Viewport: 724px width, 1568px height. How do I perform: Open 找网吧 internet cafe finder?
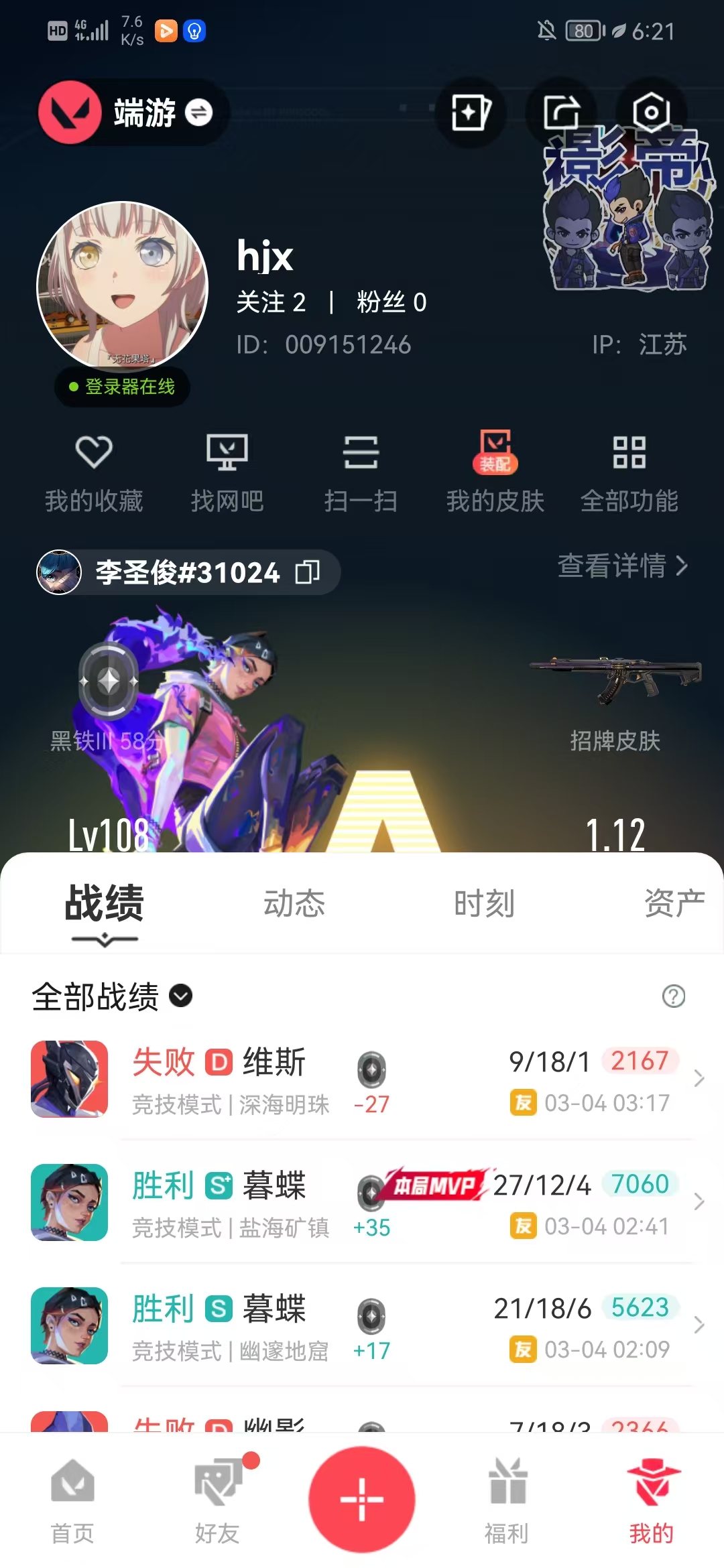227,471
